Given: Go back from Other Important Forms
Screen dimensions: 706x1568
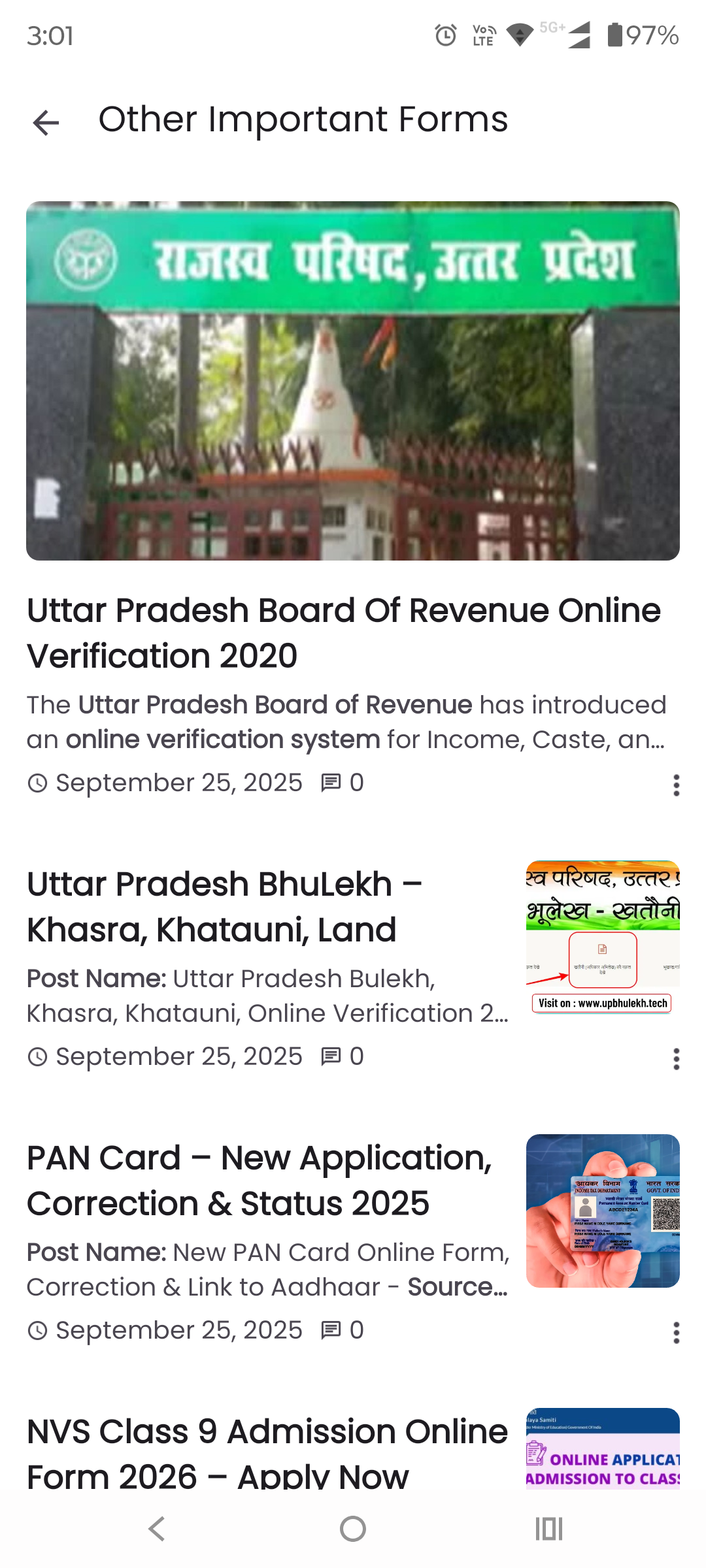Looking at the screenshot, I should pos(46,122).
